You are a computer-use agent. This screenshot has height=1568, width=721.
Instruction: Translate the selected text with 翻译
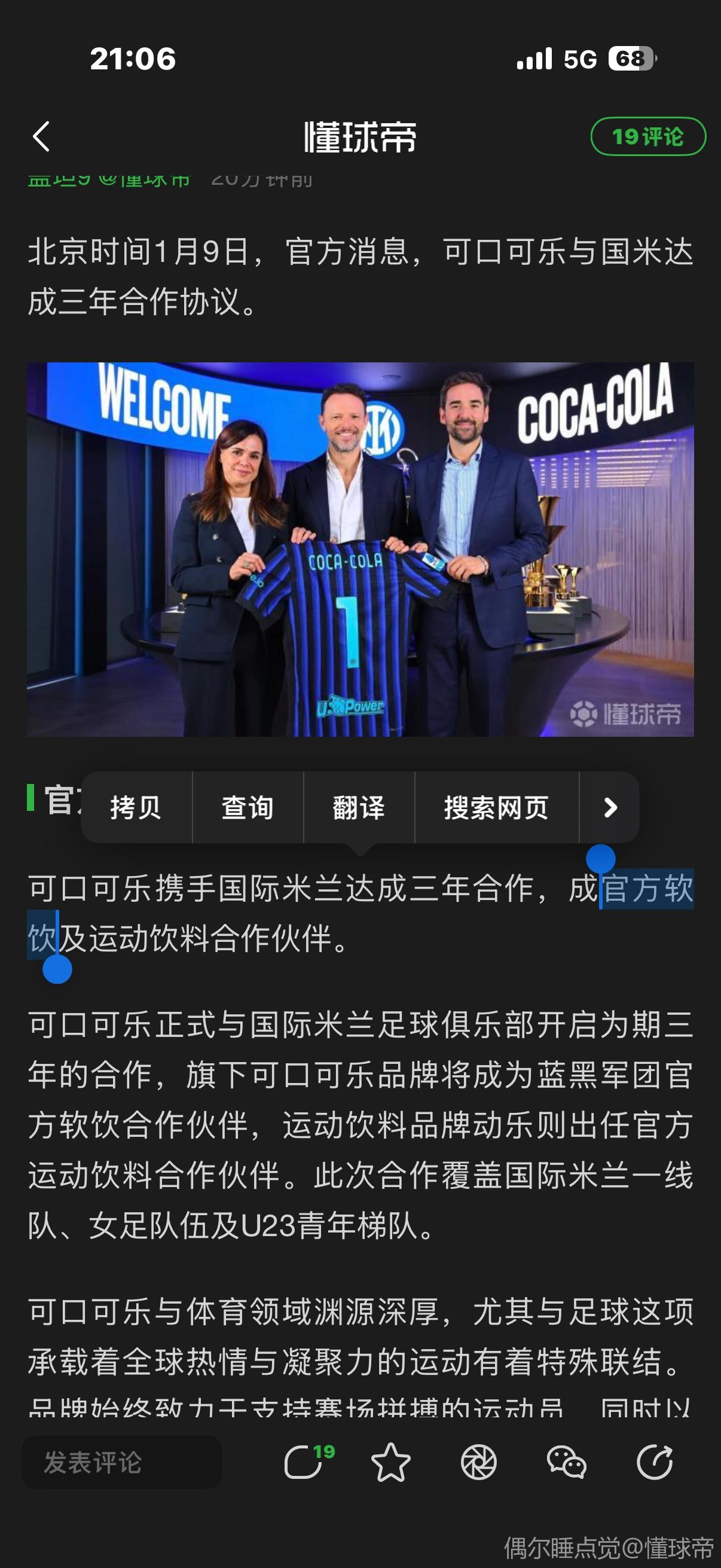point(359,808)
